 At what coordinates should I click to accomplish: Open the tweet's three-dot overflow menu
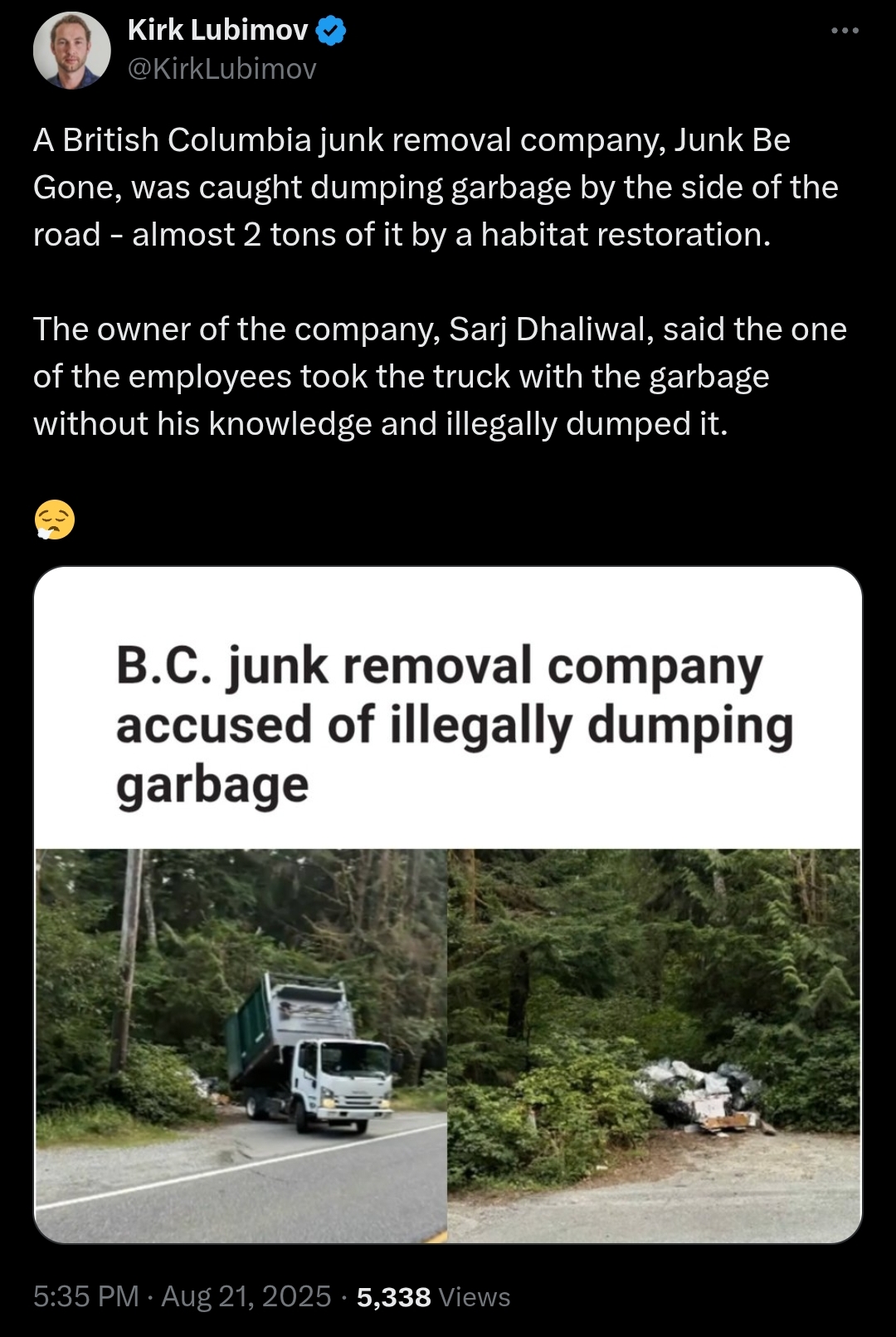(x=845, y=31)
